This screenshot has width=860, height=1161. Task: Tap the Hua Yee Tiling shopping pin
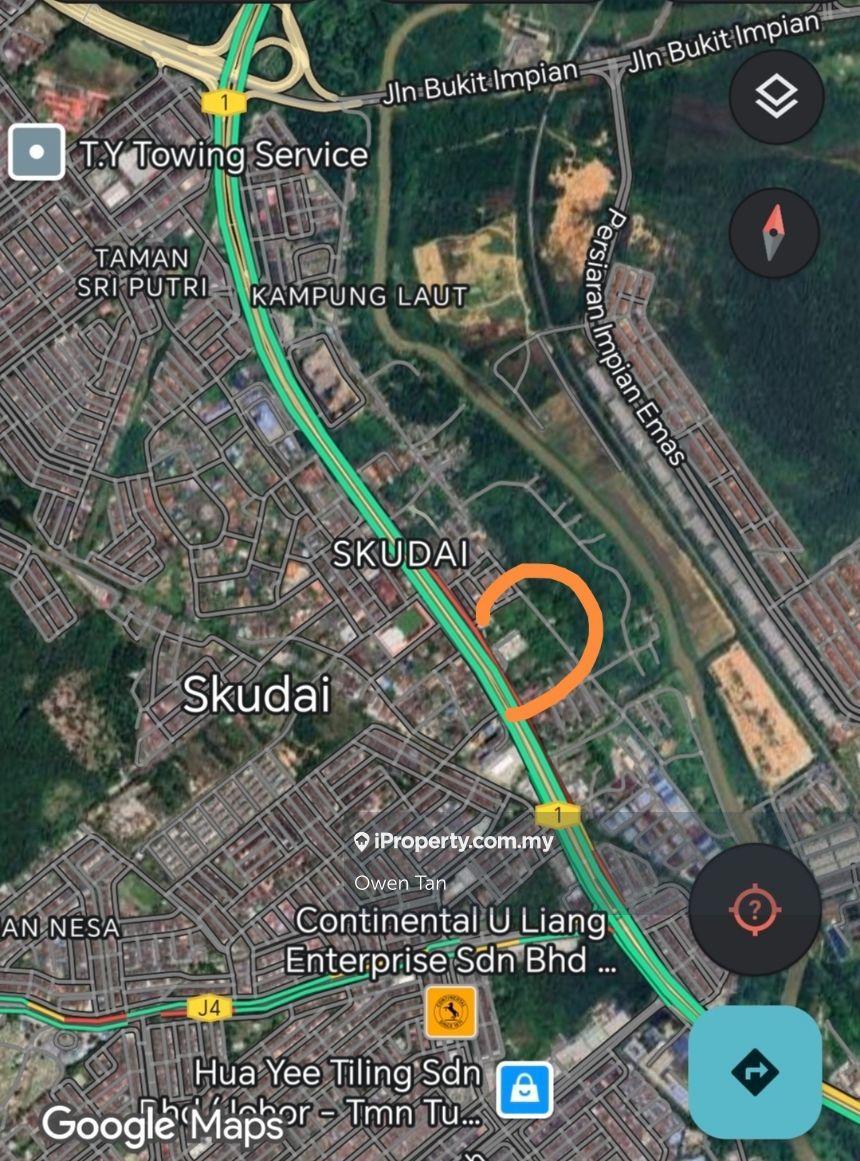(x=525, y=1089)
